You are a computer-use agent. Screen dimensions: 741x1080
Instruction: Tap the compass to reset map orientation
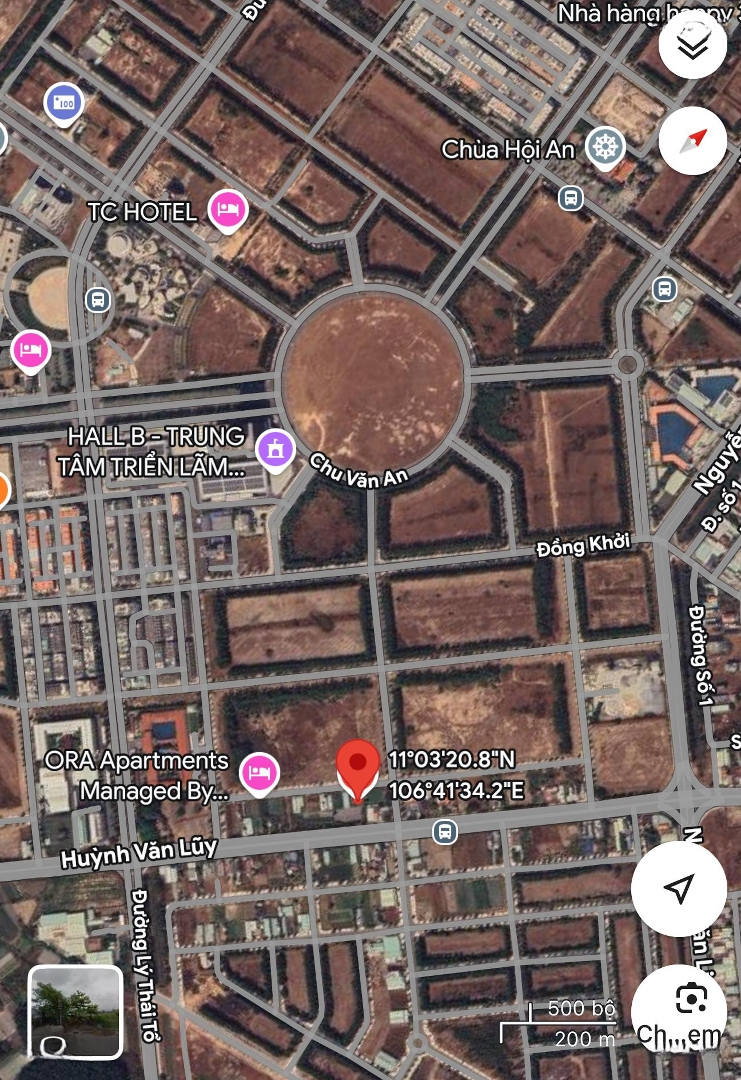(x=693, y=140)
